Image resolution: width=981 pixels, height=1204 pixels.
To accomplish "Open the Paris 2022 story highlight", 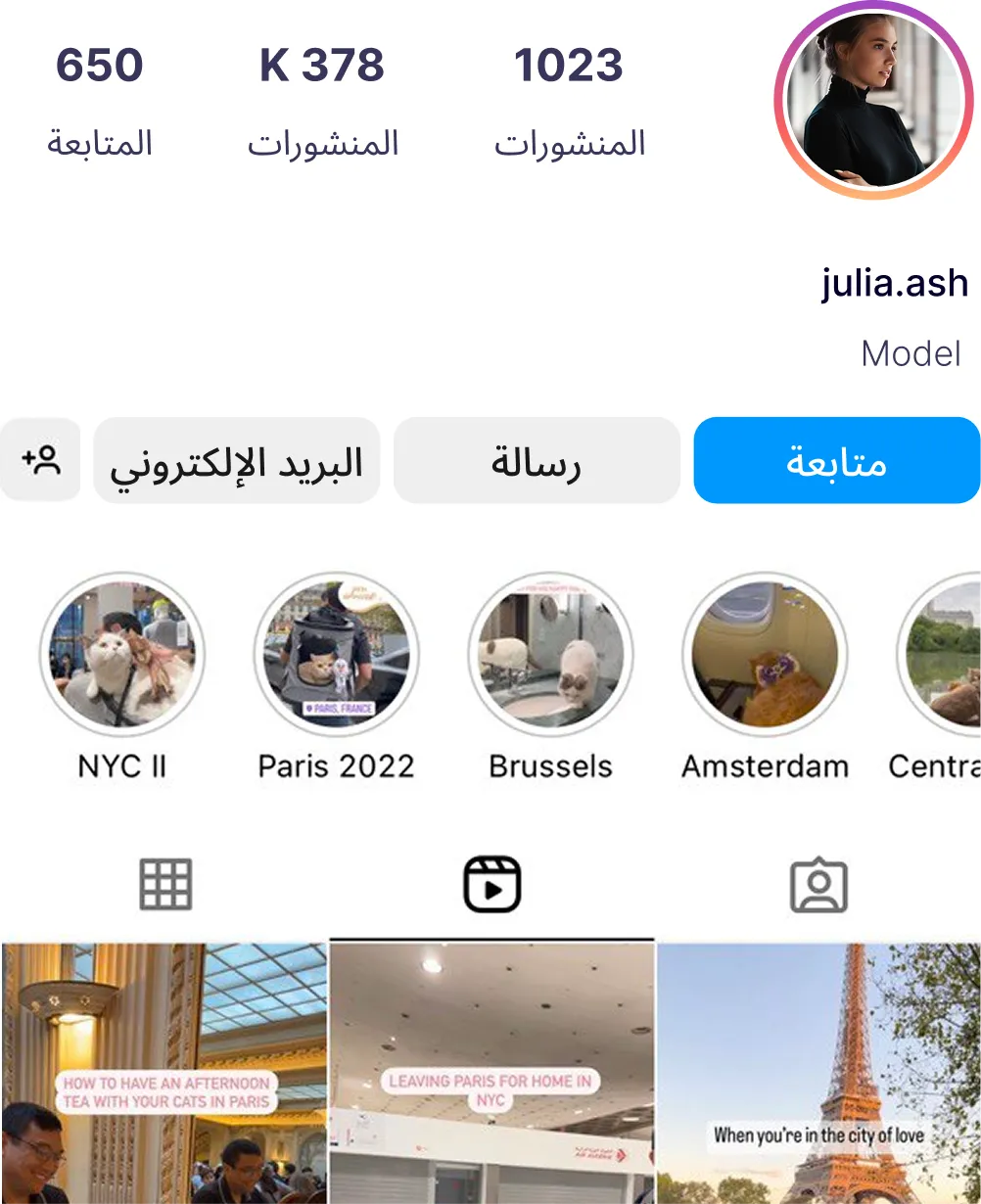I will 336,656.
